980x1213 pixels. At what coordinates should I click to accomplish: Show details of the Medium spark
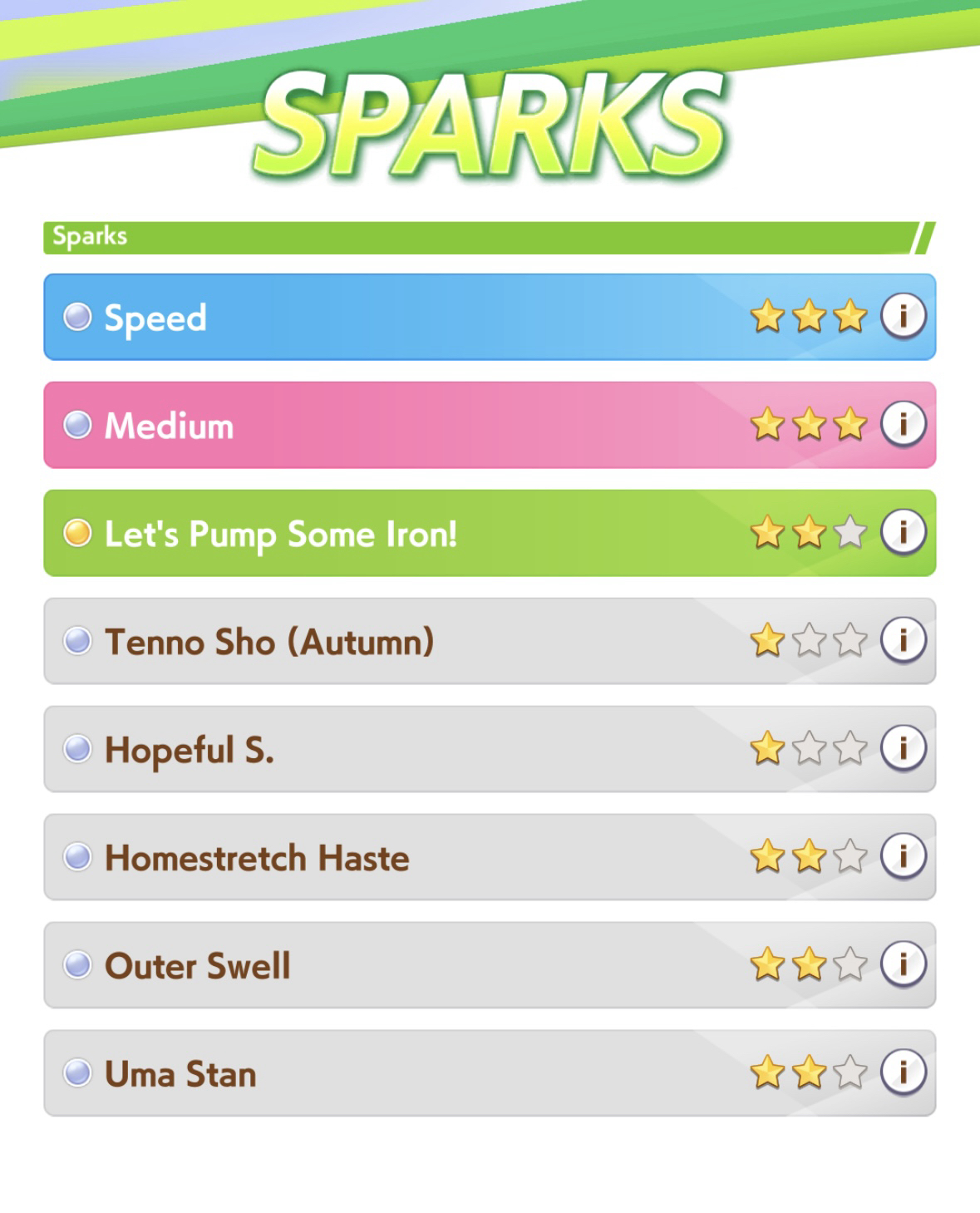click(903, 425)
